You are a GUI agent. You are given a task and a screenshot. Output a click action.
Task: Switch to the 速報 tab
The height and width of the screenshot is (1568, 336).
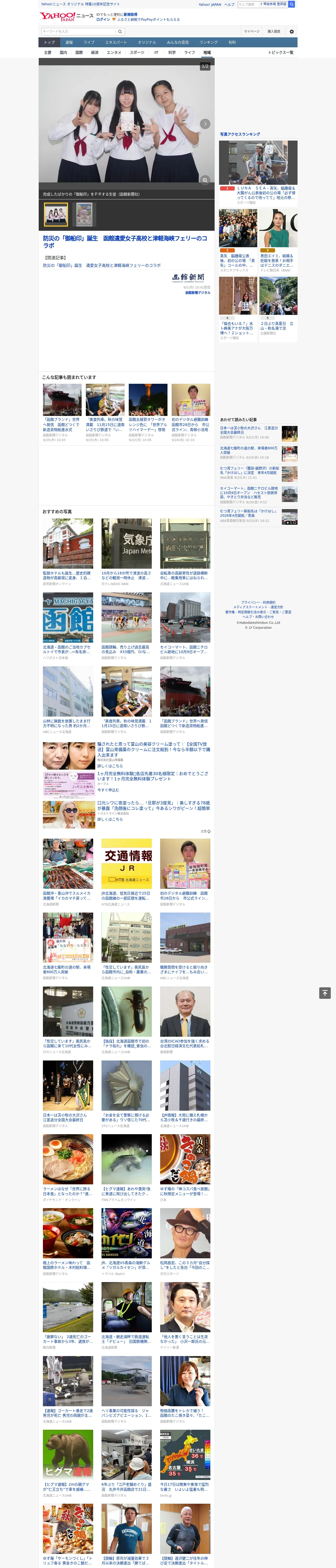(x=69, y=43)
